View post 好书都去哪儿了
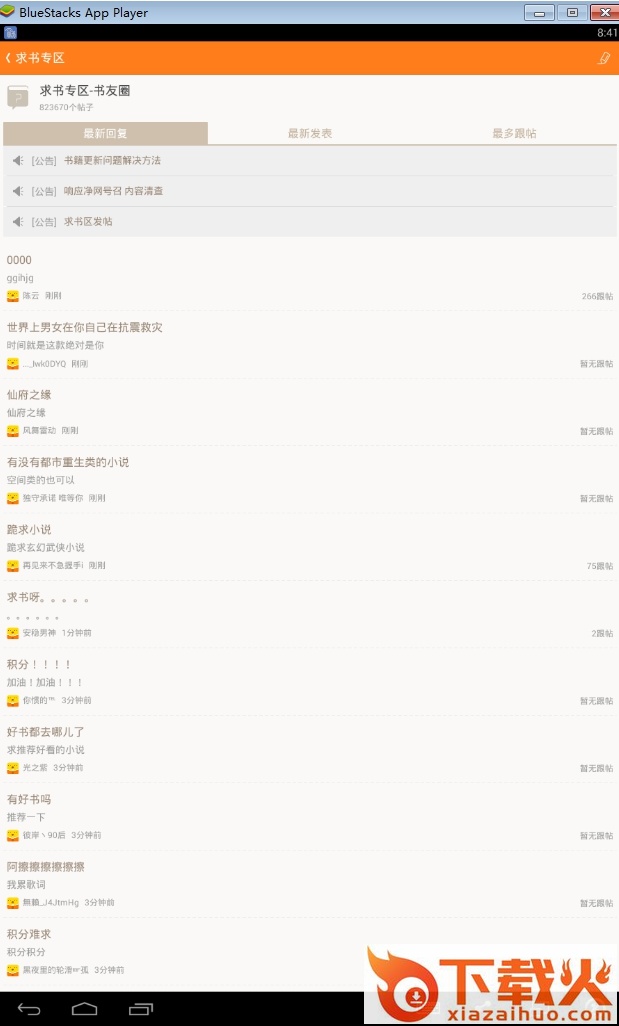Image resolution: width=619 pixels, height=1026 pixels. tap(46, 732)
